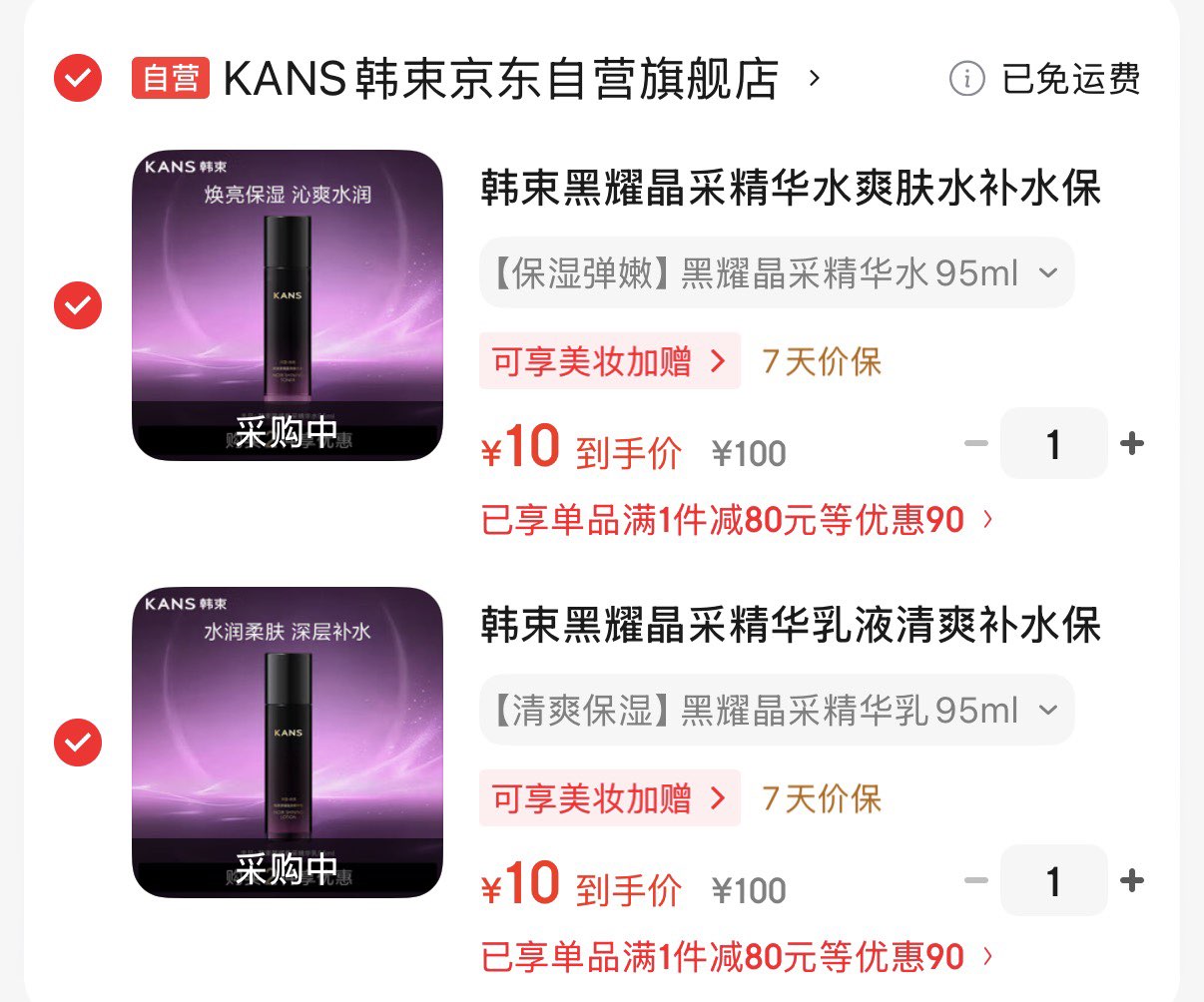View discount details for 精华水
The image size is (1204, 1002).
click(x=737, y=520)
